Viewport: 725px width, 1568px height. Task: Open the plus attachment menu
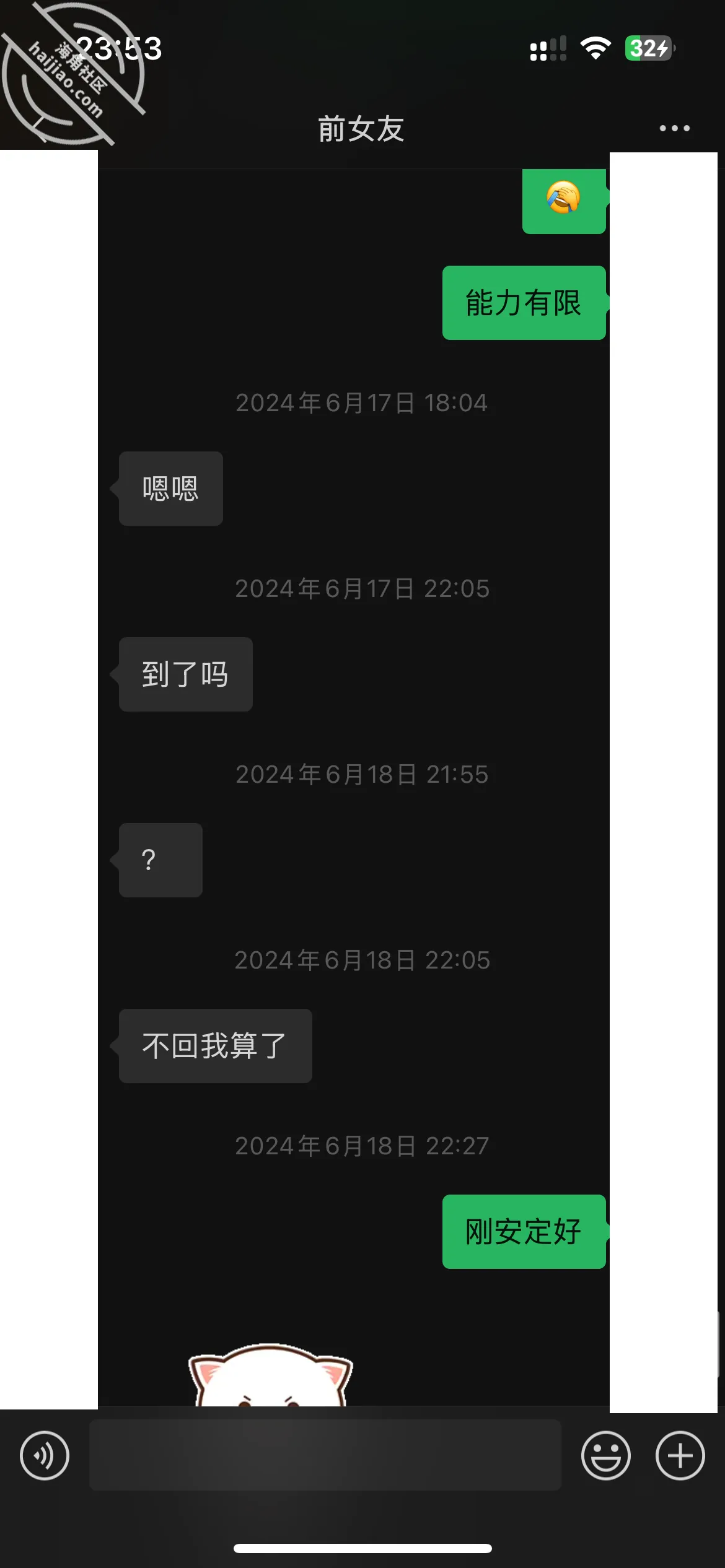[680, 1455]
